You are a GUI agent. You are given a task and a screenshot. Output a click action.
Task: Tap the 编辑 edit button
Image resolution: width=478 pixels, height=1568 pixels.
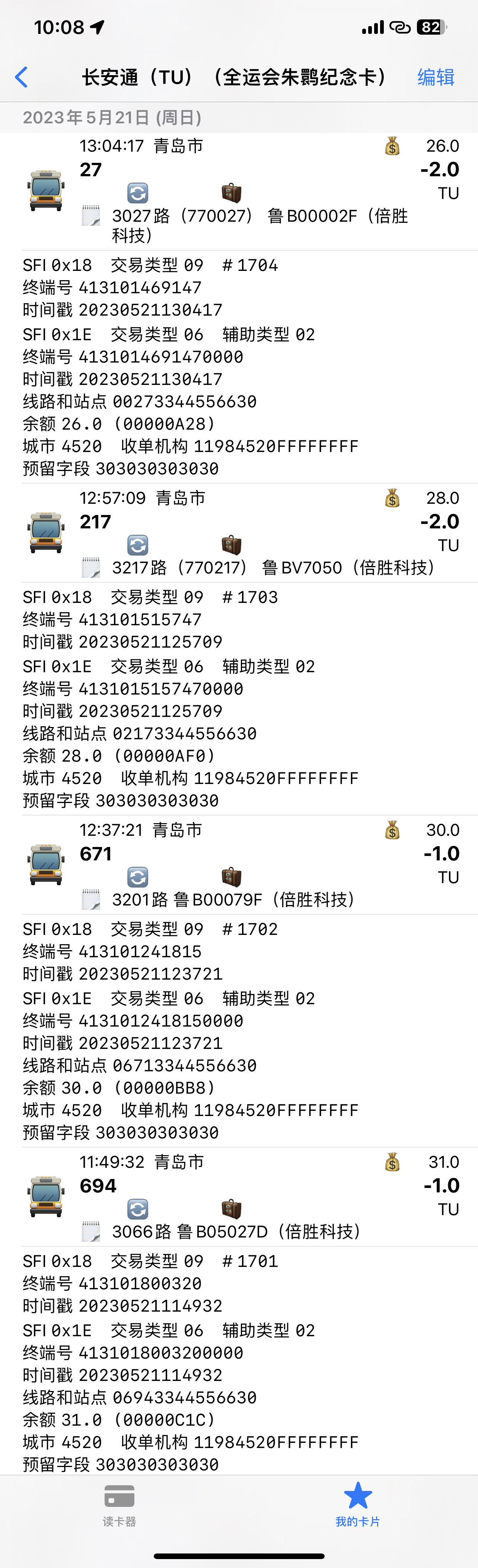click(x=436, y=77)
